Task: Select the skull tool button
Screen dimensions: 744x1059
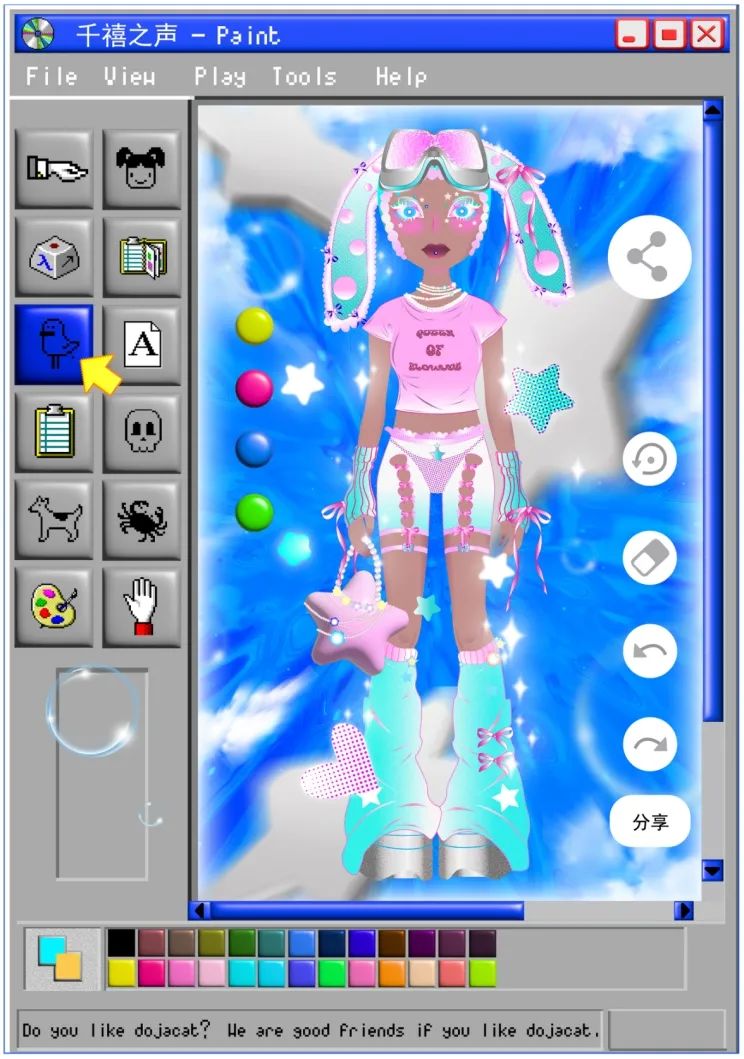Action: pyautogui.click(x=141, y=432)
